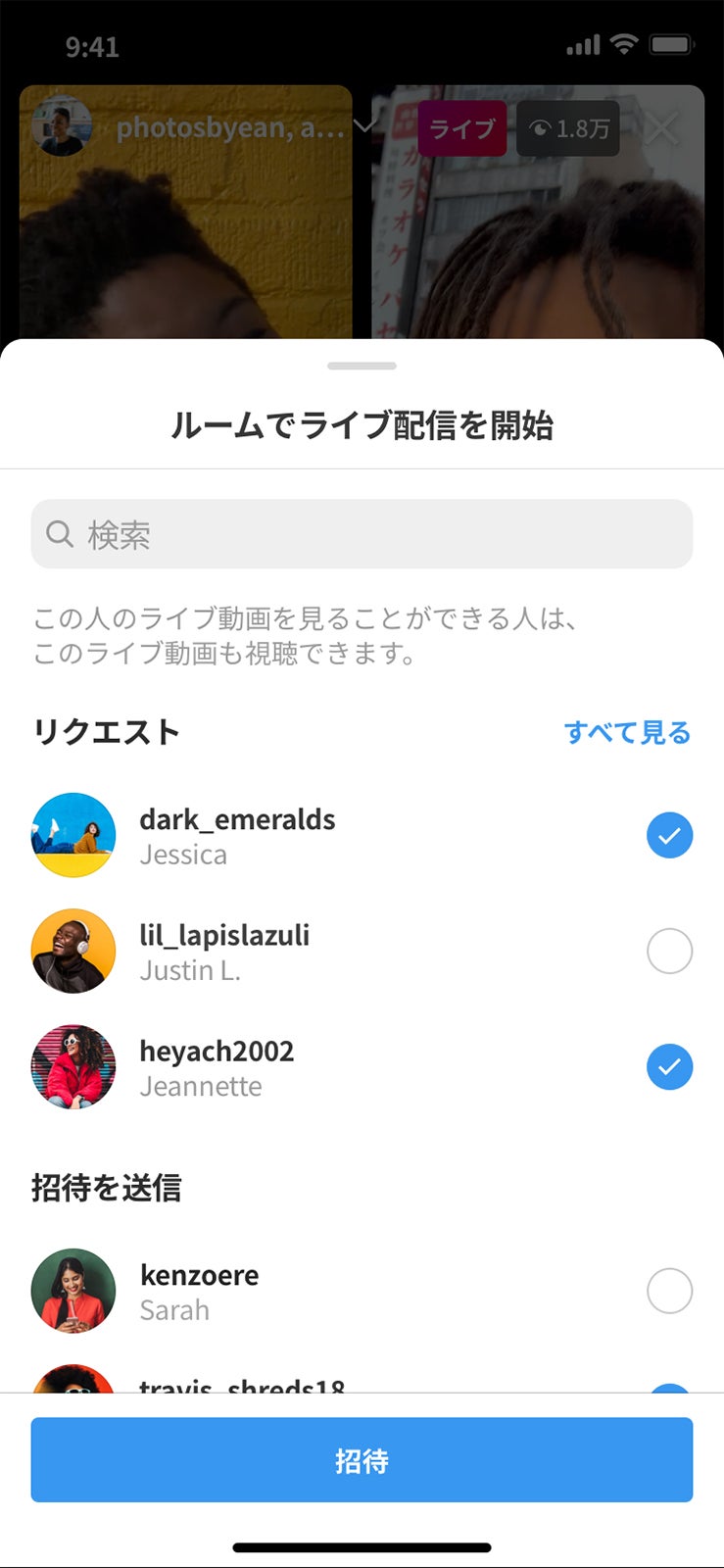Select lil_lapislazuli profile picture
724x1568 pixels.
point(72,951)
